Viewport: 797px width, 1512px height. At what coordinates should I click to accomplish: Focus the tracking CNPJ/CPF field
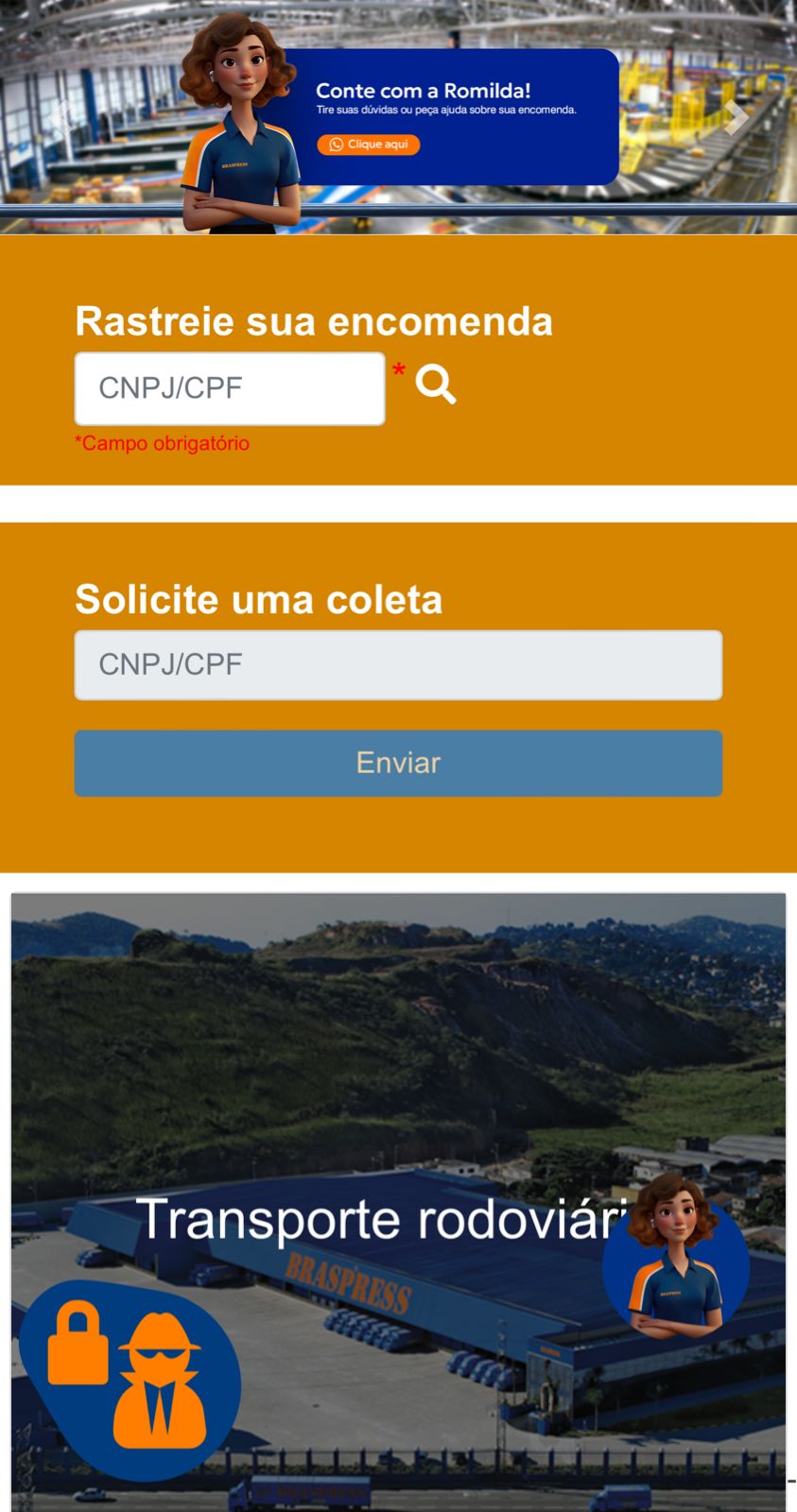(x=230, y=388)
